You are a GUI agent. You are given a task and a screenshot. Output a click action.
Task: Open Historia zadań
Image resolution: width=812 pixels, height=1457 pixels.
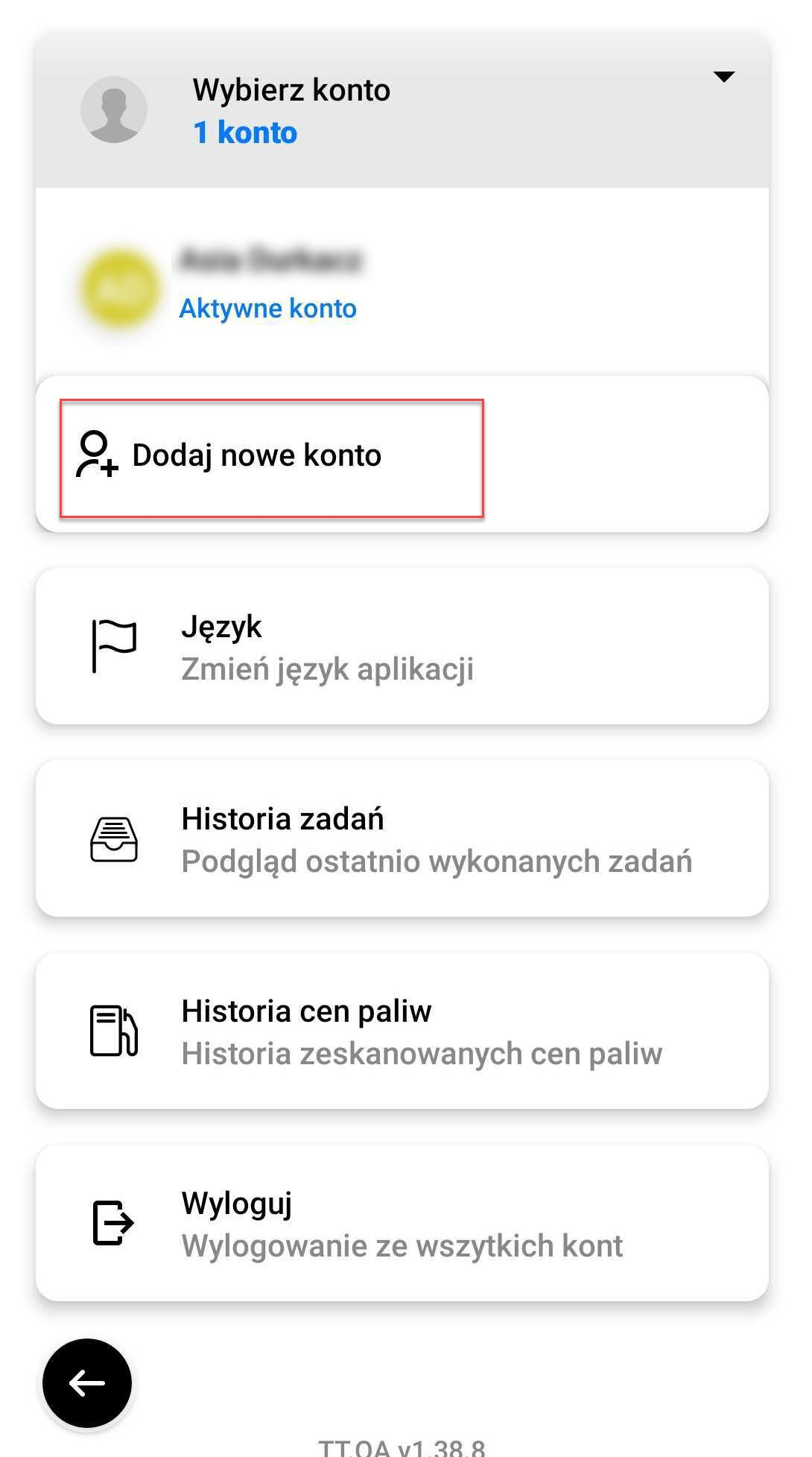(402, 839)
